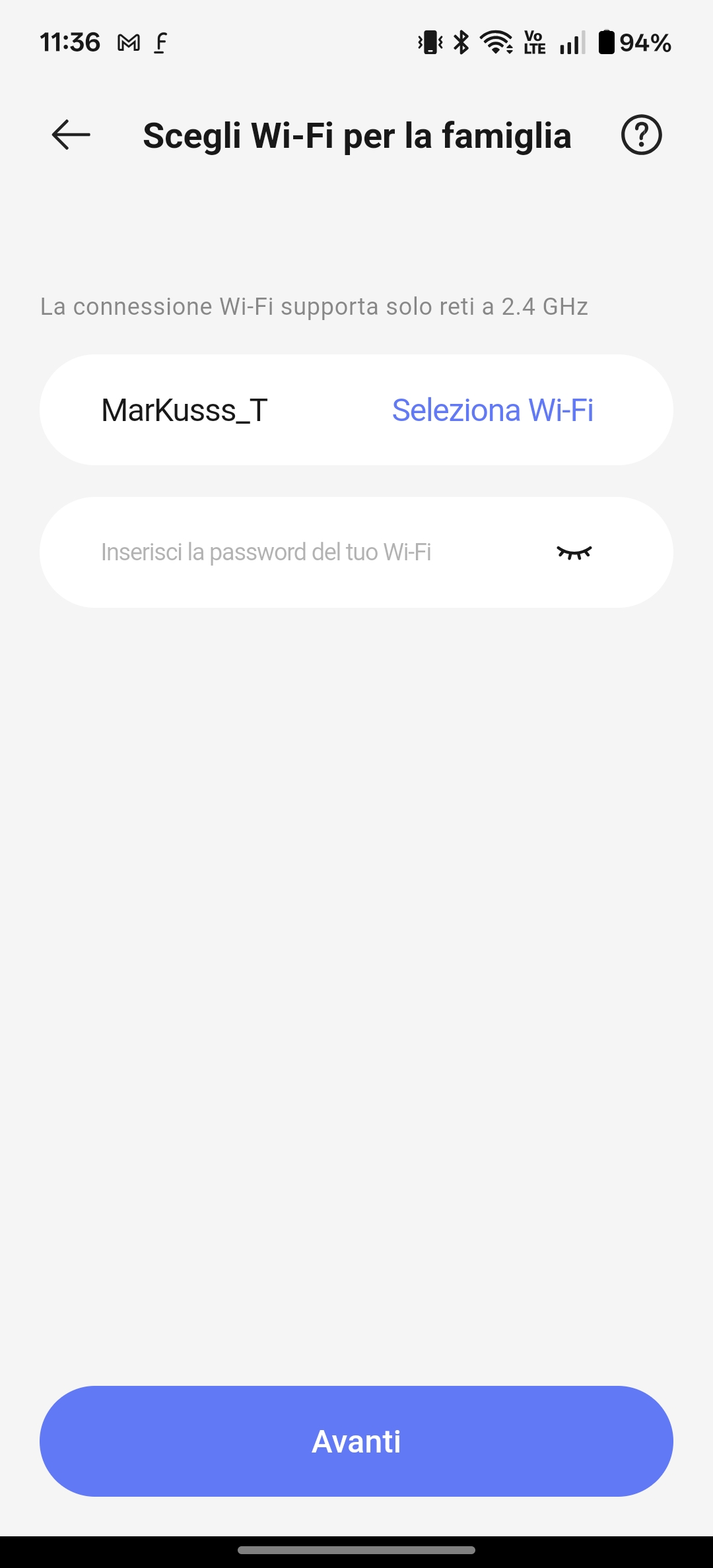Open the help question mark icon
Screen dimensions: 713x1568
(641, 135)
